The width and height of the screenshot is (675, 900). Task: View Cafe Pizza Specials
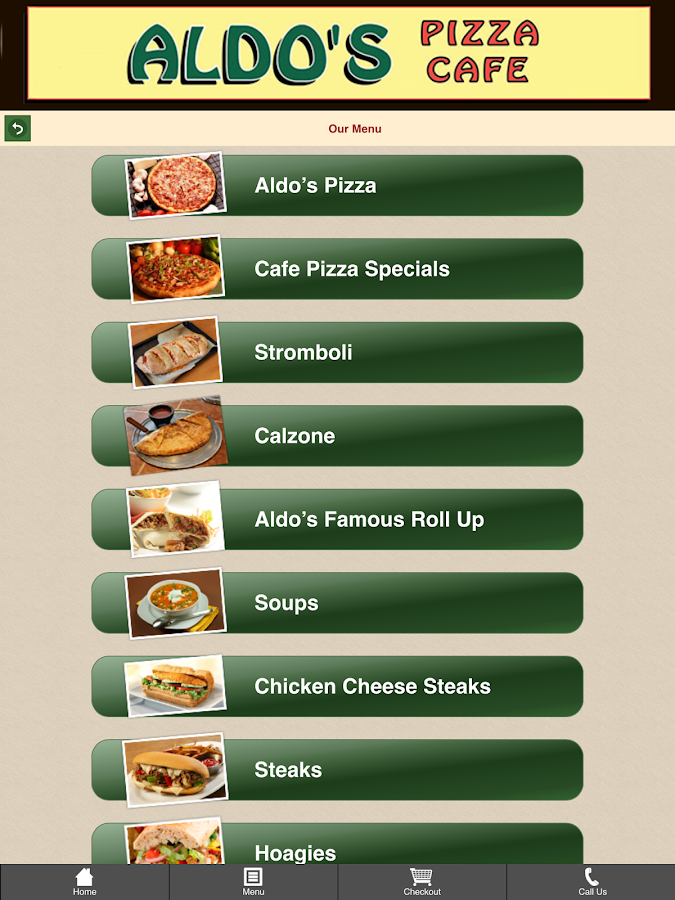337,269
